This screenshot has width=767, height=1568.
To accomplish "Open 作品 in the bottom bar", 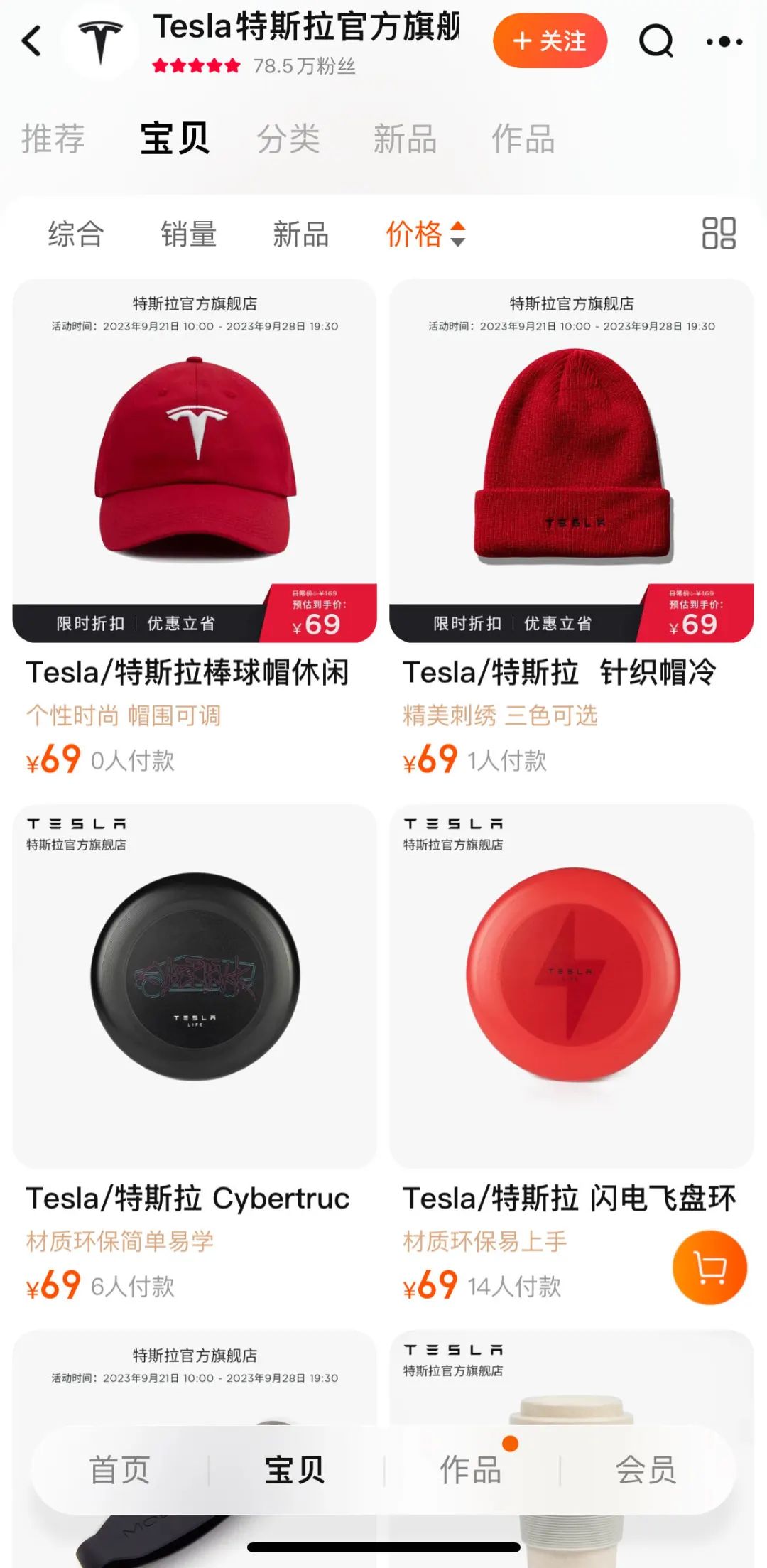I will (x=470, y=1470).
